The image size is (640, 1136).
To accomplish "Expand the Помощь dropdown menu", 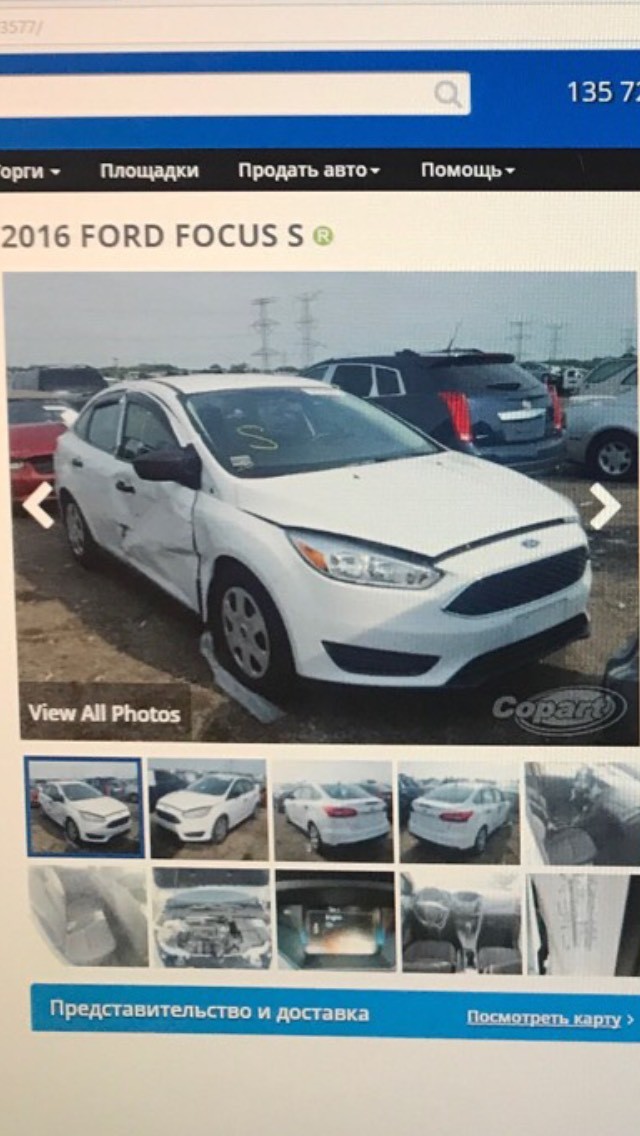I will point(467,170).
